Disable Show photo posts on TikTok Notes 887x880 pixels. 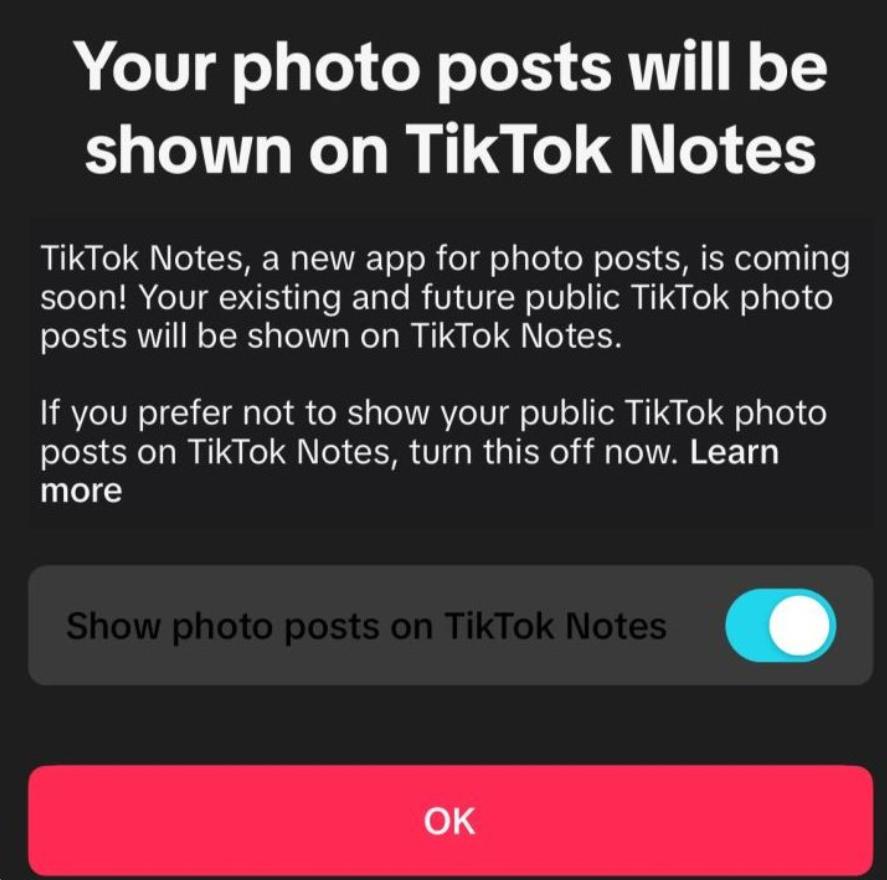[x=780, y=627]
